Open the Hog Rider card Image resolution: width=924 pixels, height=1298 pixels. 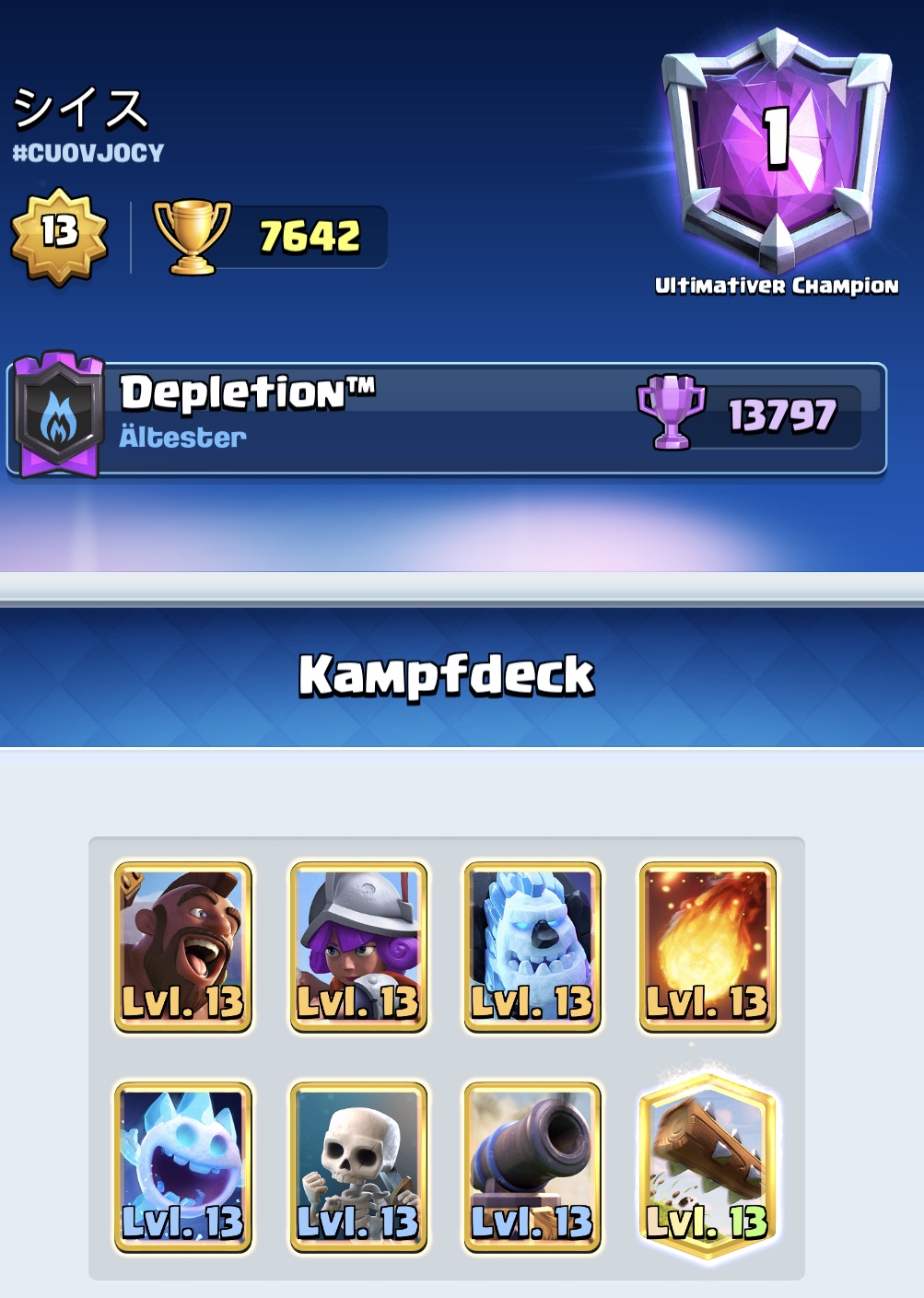(x=182, y=947)
